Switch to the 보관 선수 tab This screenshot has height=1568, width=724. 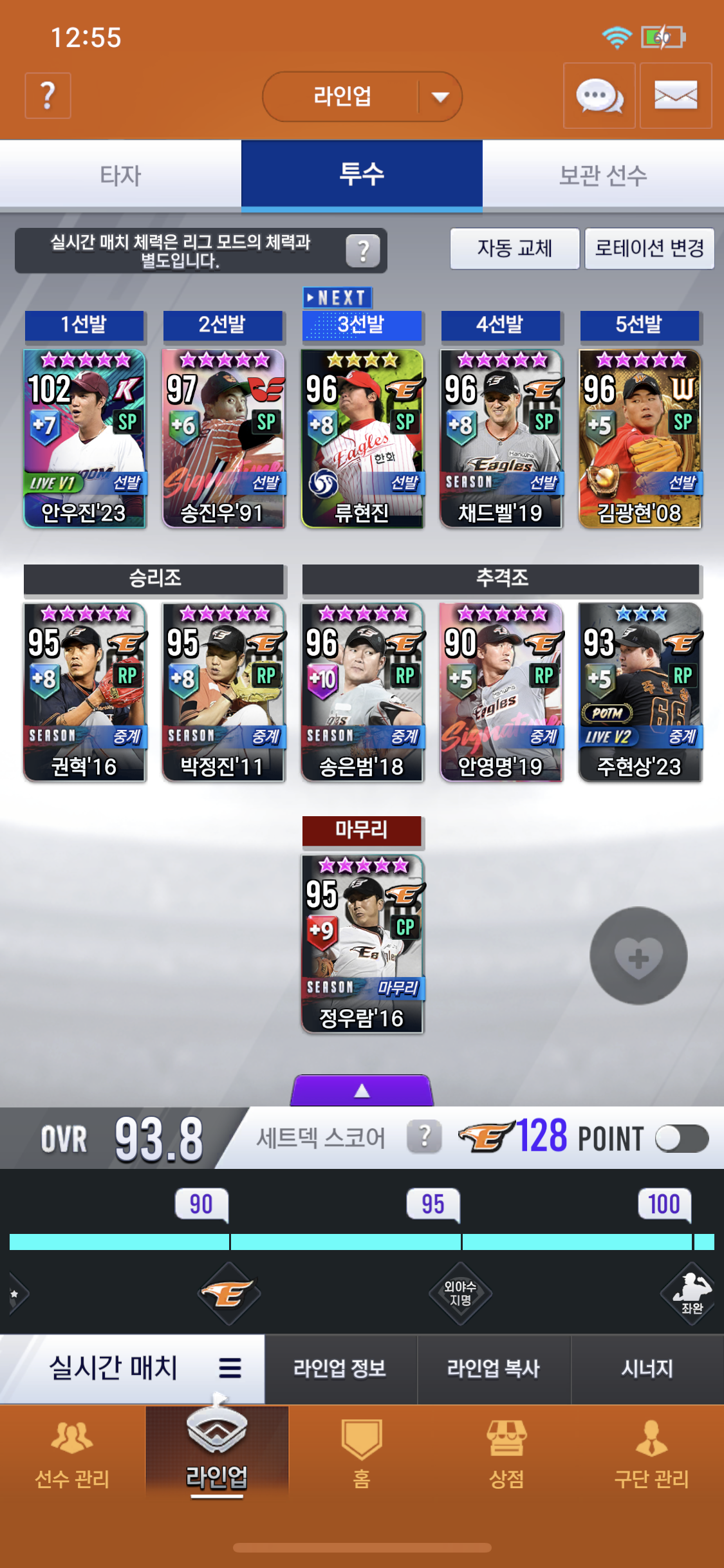click(603, 175)
